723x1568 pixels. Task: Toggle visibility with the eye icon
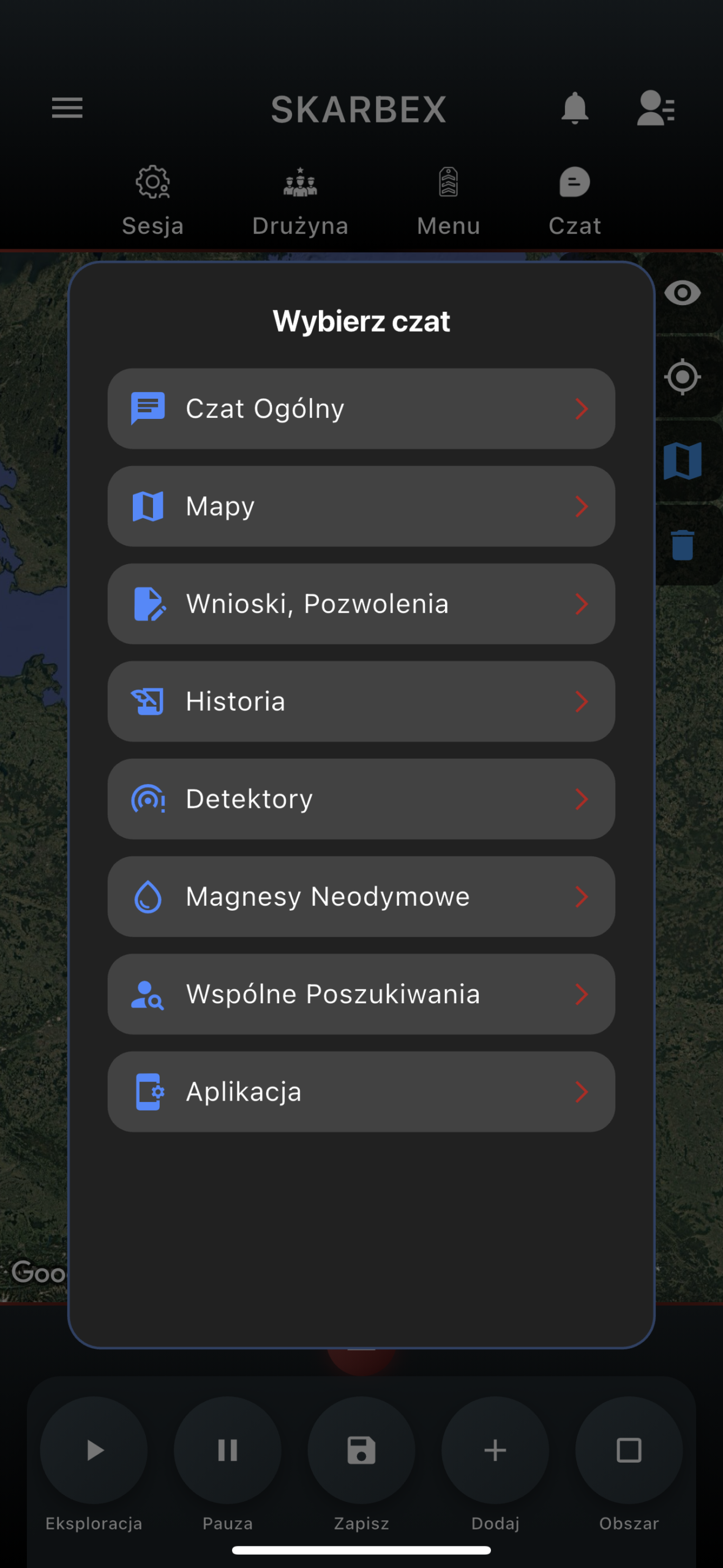(x=682, y=293)
